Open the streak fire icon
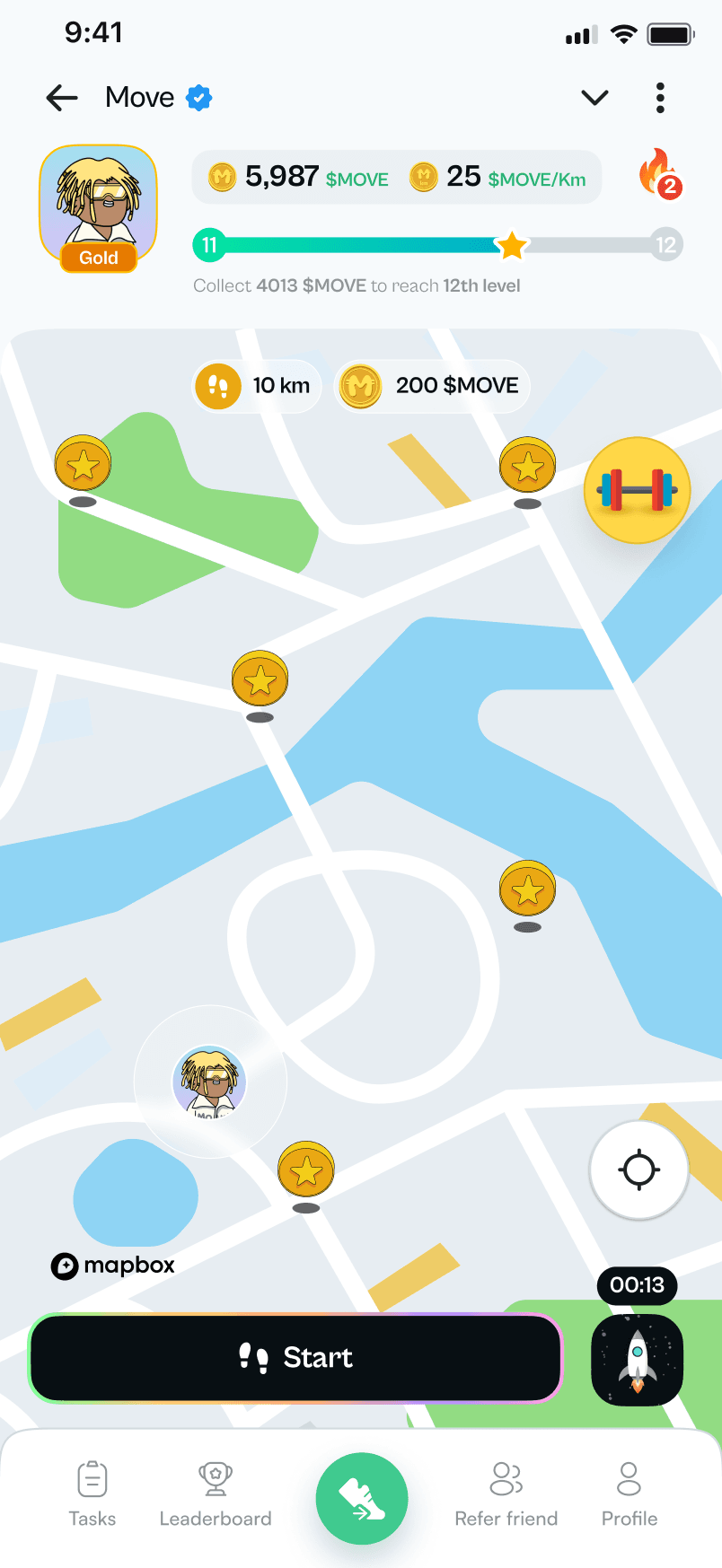The width and height of the screenshot is (722, 1568). click(x=660, y=174)
